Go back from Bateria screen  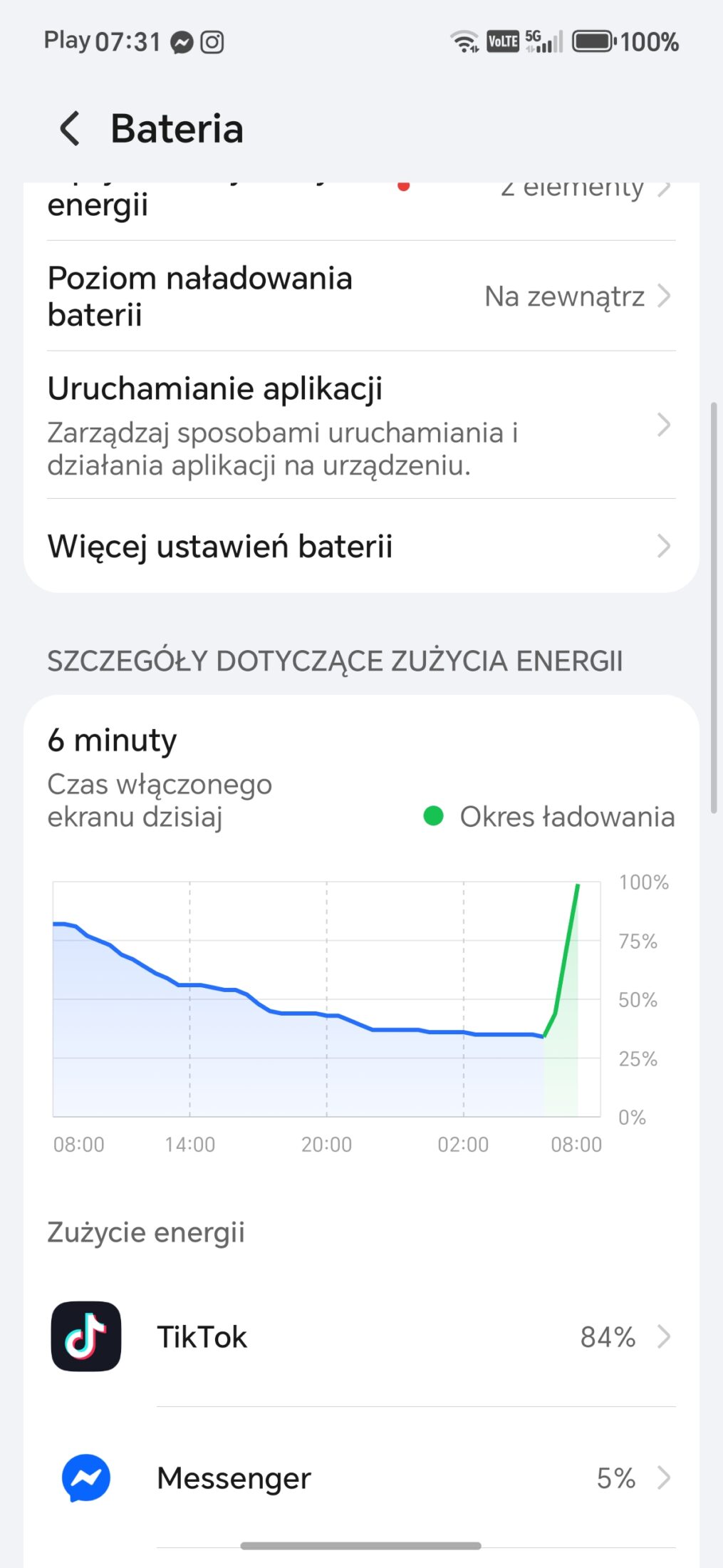pos(70,129)
